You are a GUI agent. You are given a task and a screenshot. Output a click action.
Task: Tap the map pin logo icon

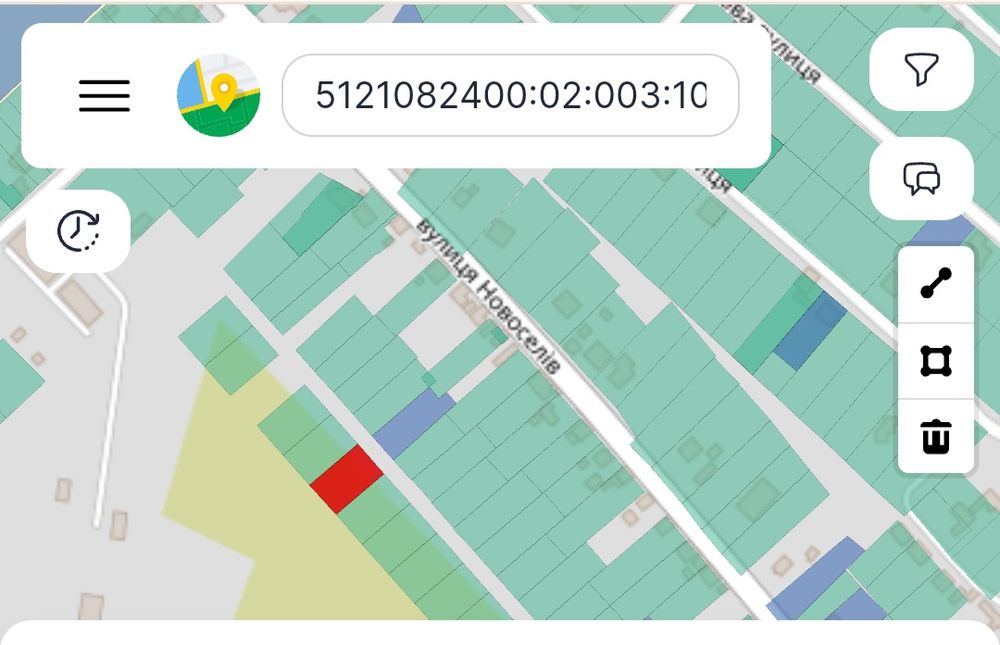[x=218, y=95]
